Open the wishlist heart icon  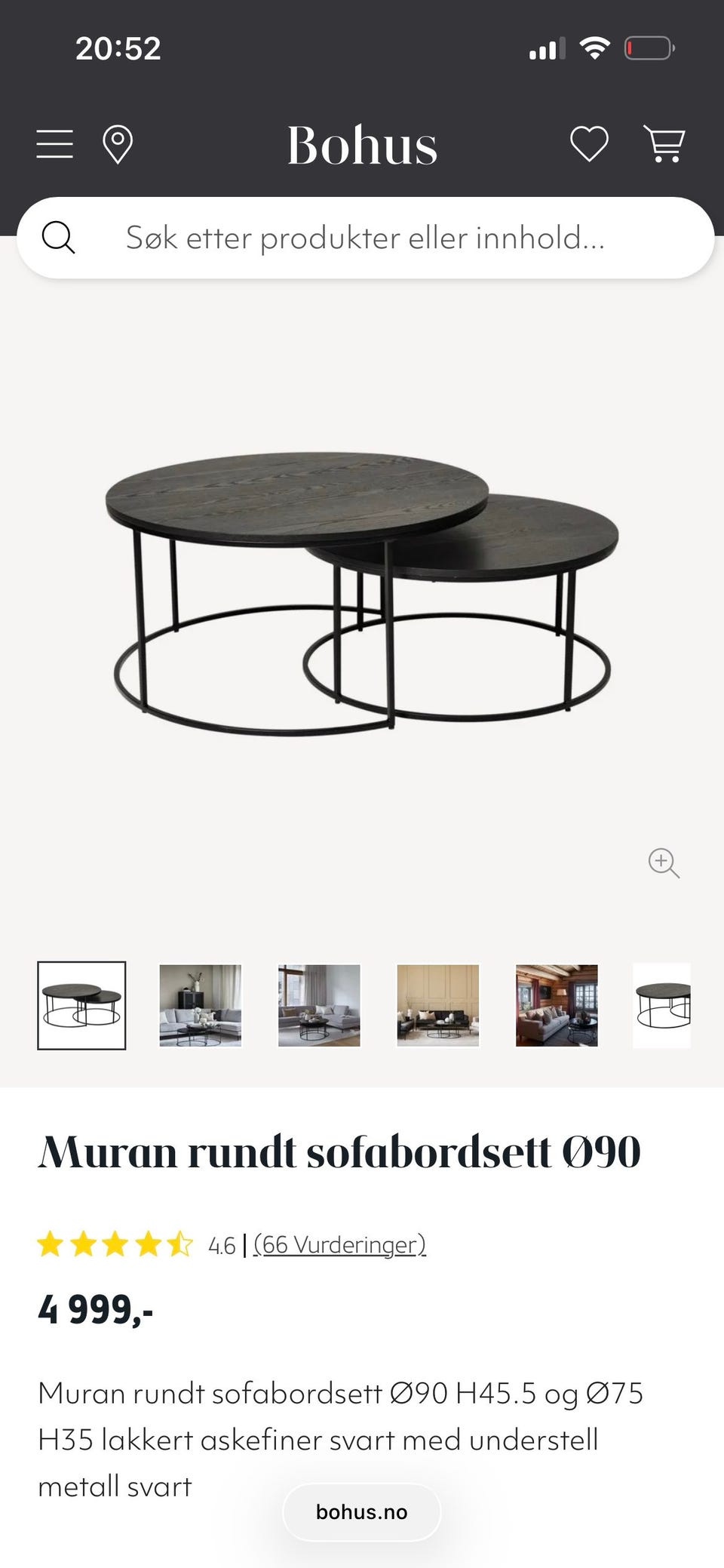[588, 143]
